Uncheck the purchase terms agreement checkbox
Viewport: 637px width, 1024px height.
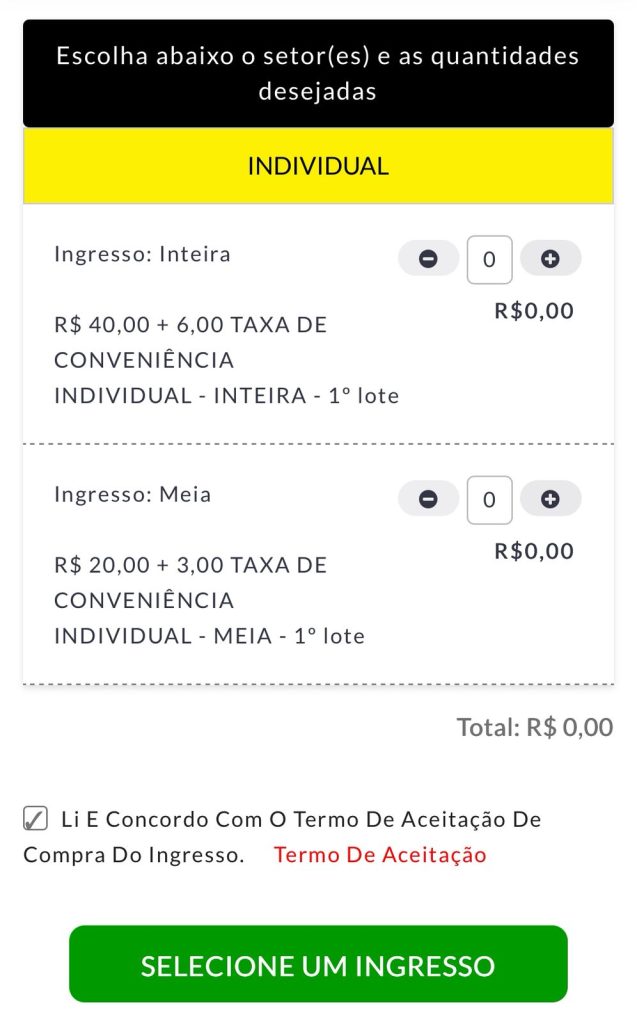tap(35, 820)
